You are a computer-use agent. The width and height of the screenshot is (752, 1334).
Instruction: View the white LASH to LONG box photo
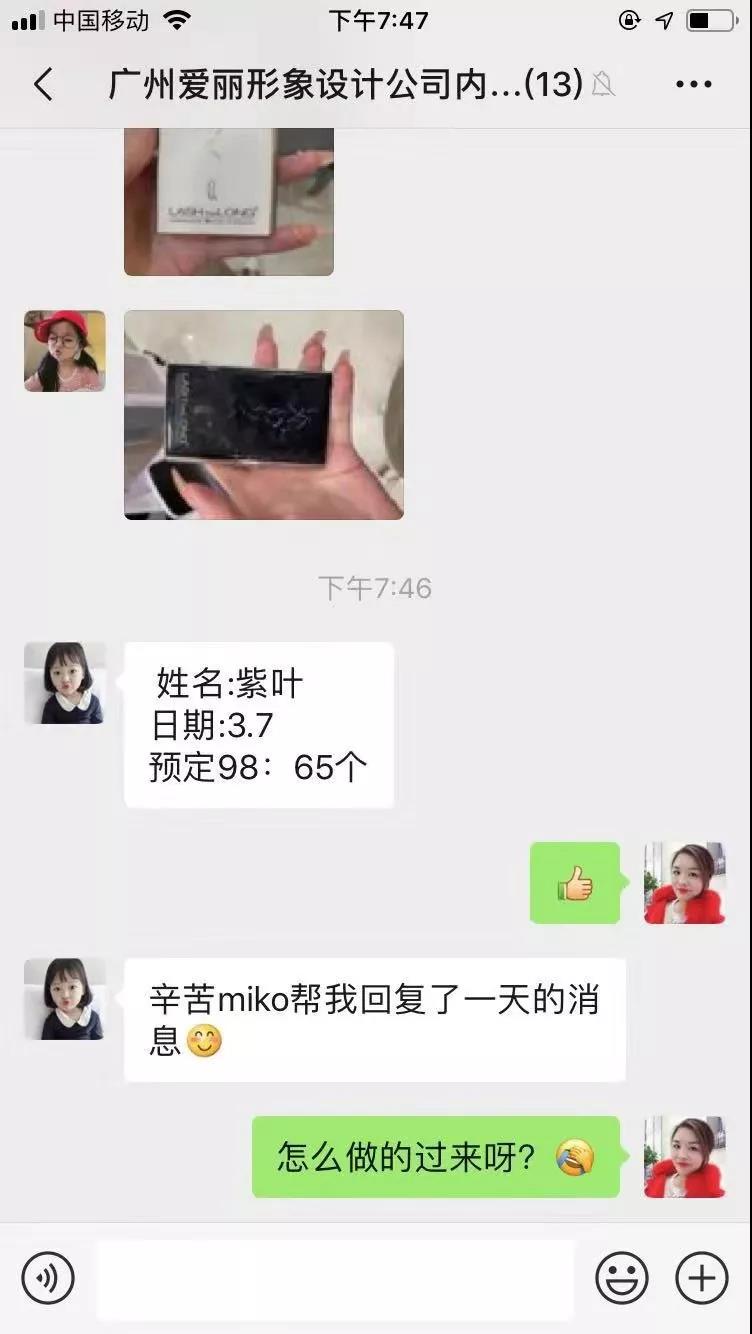229,202
